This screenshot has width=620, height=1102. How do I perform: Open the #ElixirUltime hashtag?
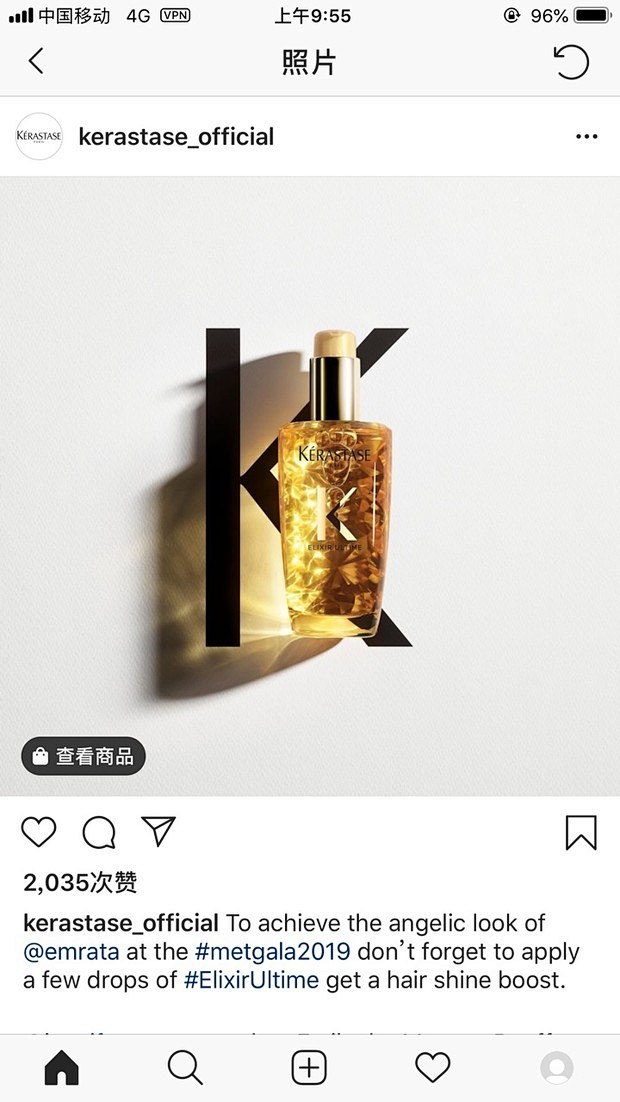tap(252, 980)
